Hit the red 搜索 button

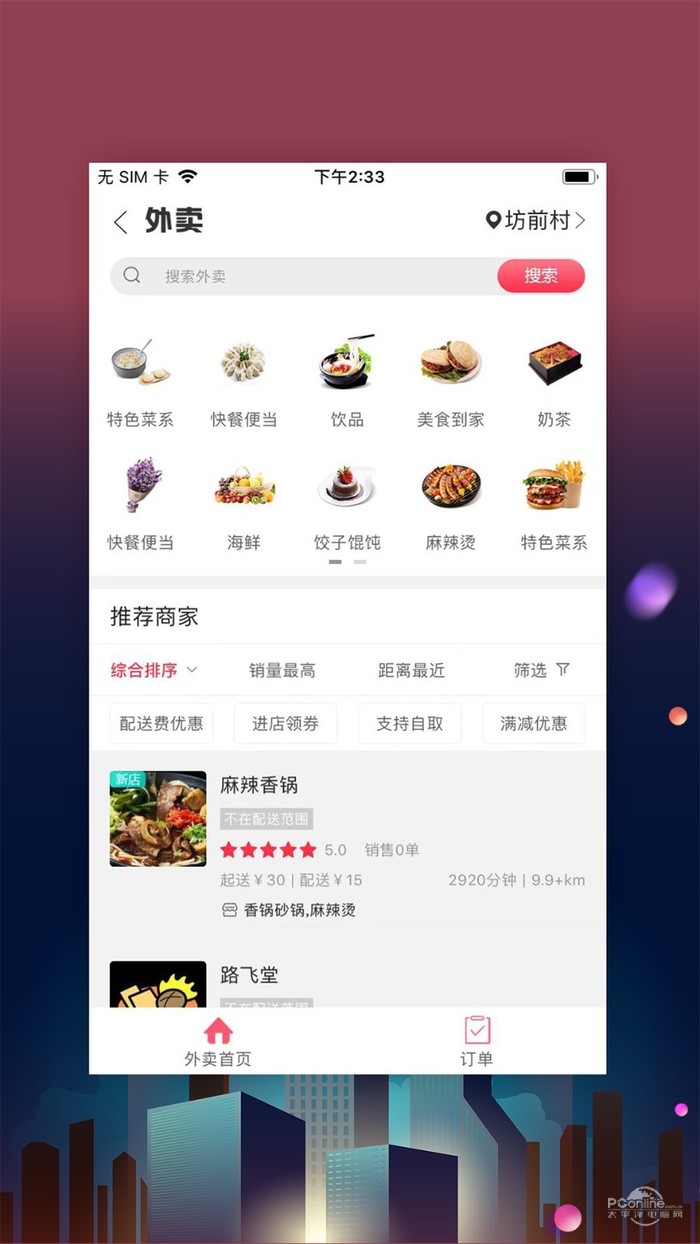click(541, 276)
